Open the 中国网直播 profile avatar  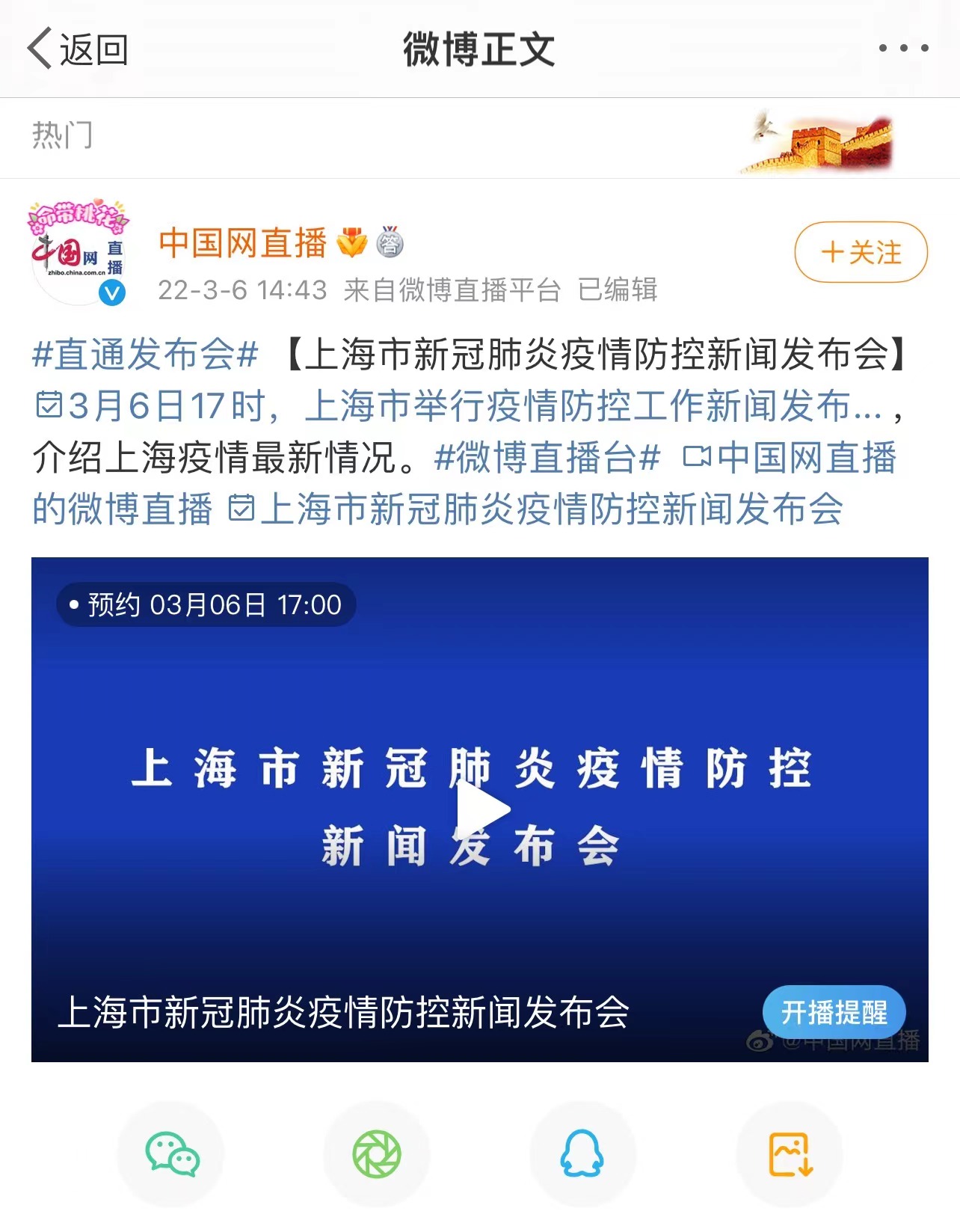(78, 252)
